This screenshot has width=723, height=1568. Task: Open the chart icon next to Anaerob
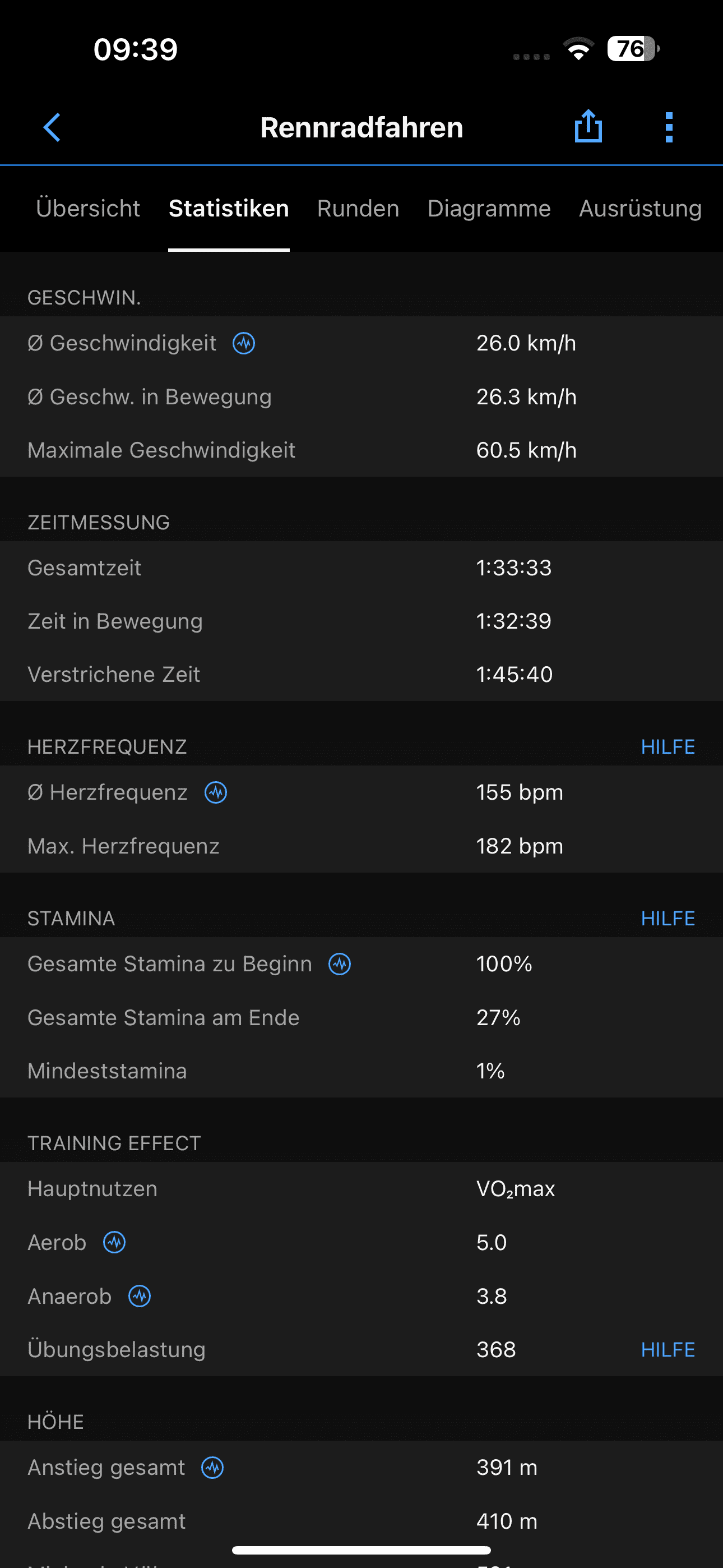[x=139, y=1297]
